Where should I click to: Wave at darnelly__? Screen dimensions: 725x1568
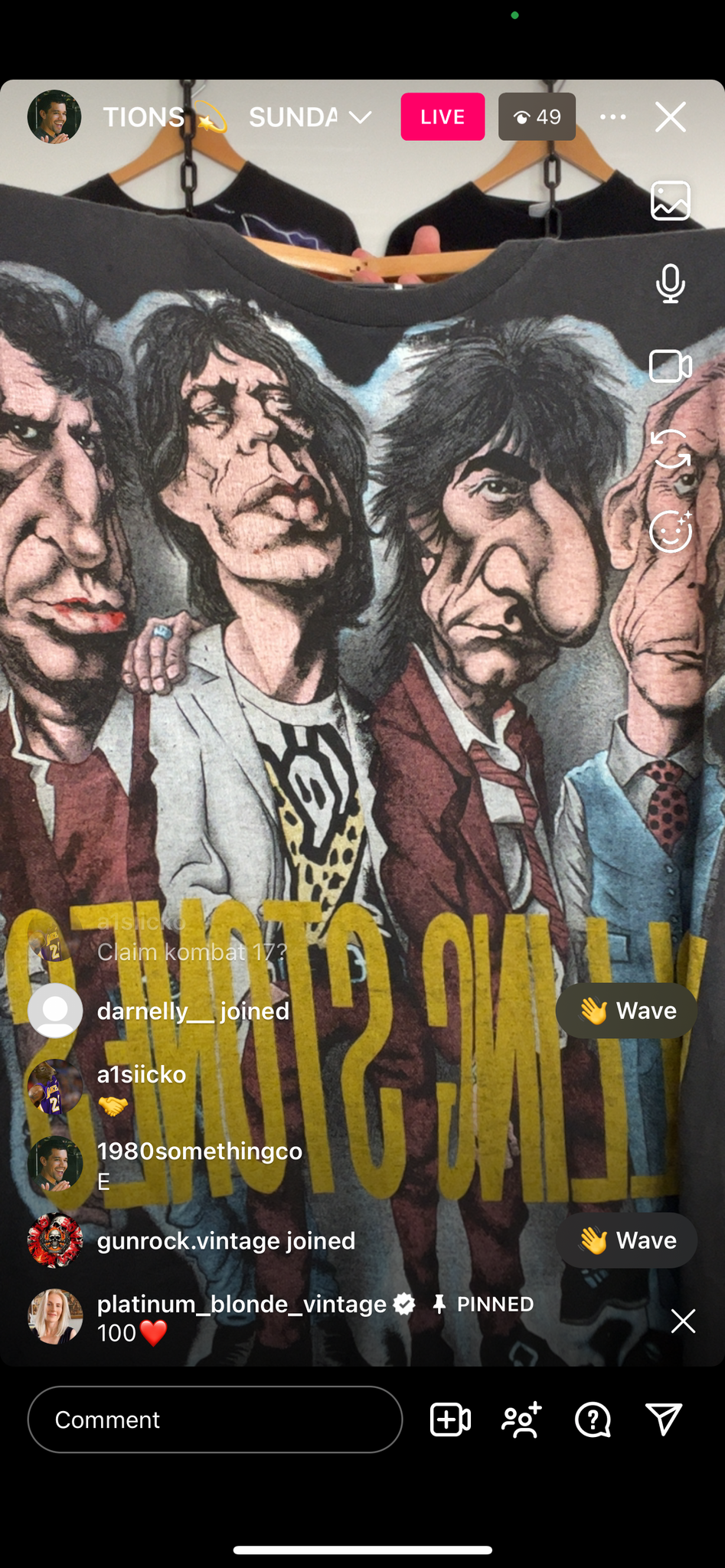[x=626, y=1011]
